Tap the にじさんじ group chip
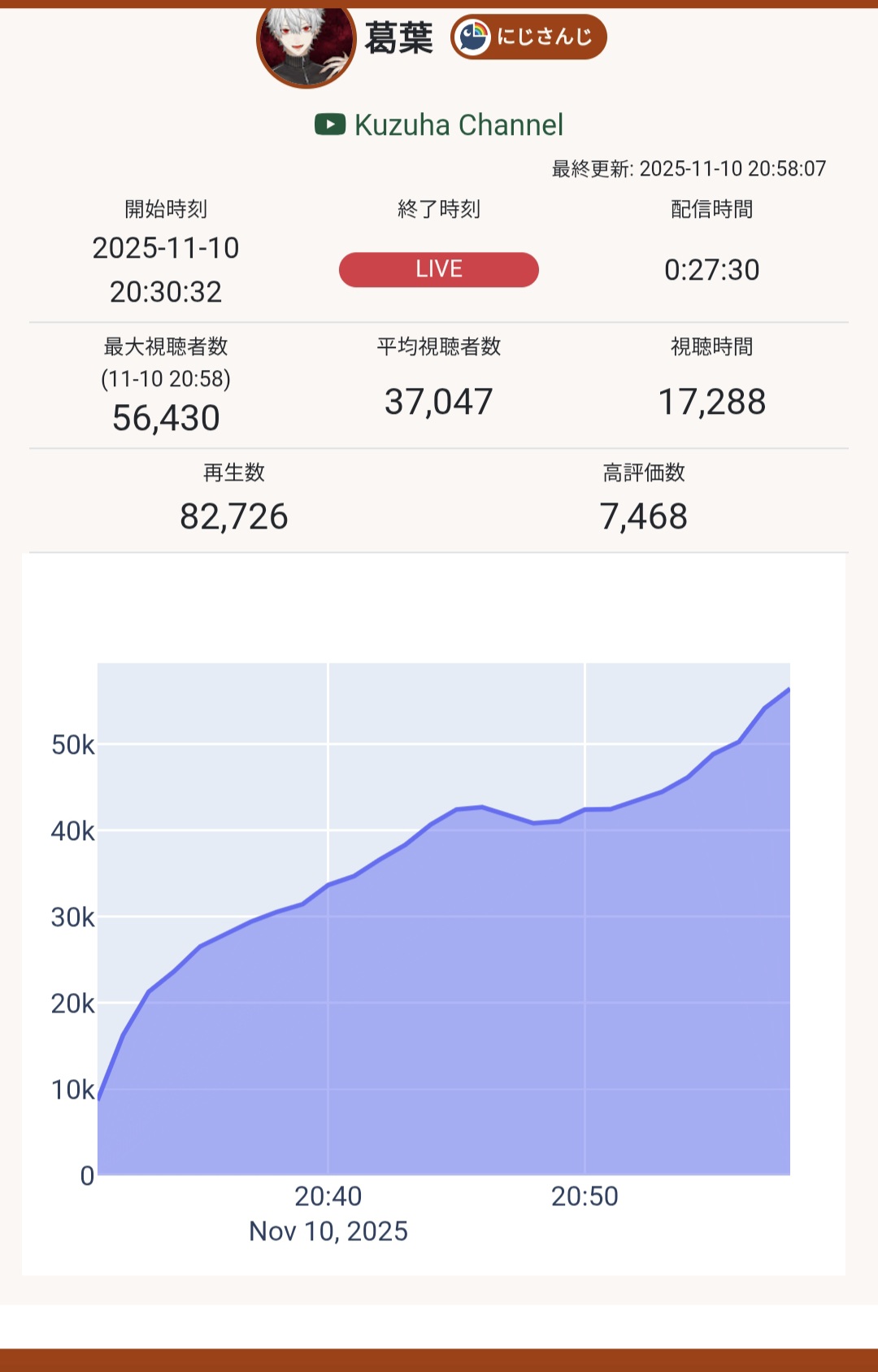Image resolution: width=878 pixels, height=1372 pixels. pyautogui.click(x=528, y=37)
